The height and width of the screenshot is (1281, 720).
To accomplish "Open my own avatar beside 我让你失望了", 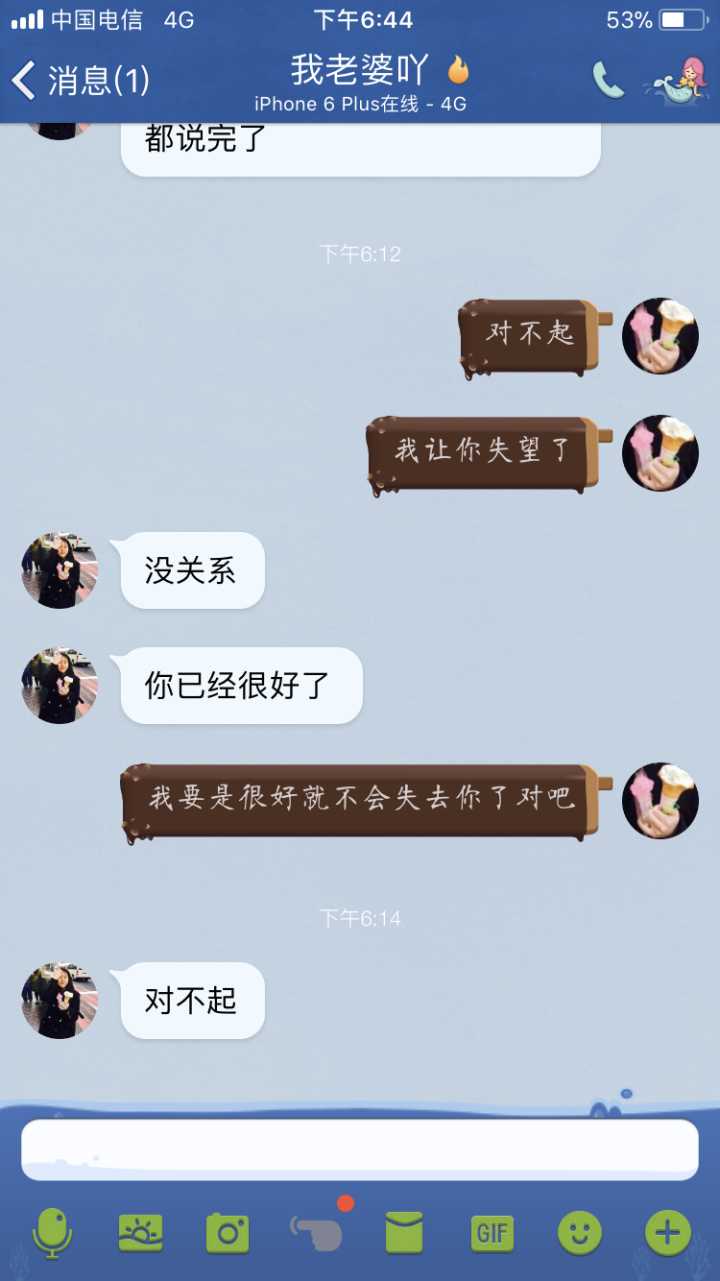I will (660, 453).
